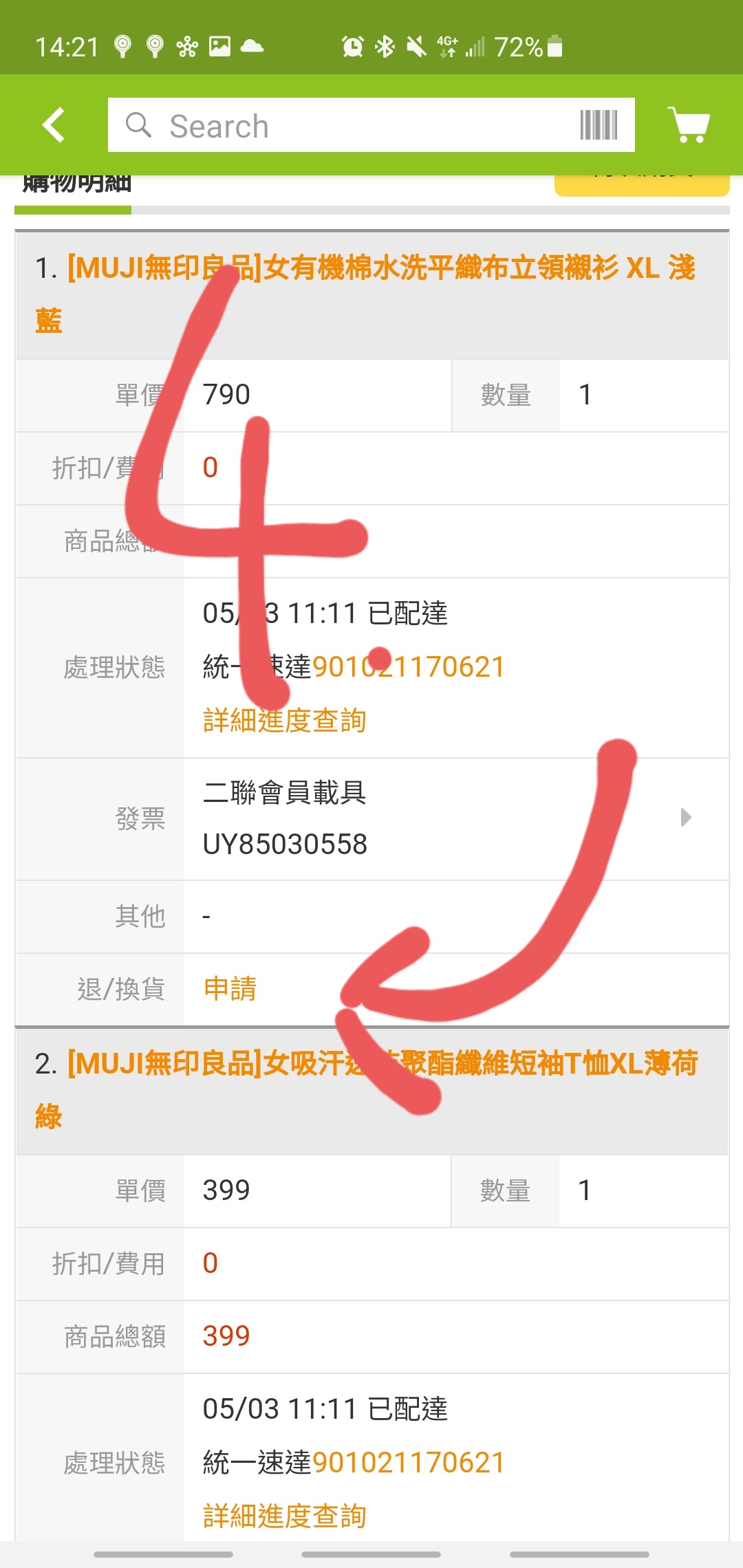Expand the 發票 UY85030558 row arrow
The width and height of the screenshot is (743, 1568).
pyautogui.click(x=686, y=818)
